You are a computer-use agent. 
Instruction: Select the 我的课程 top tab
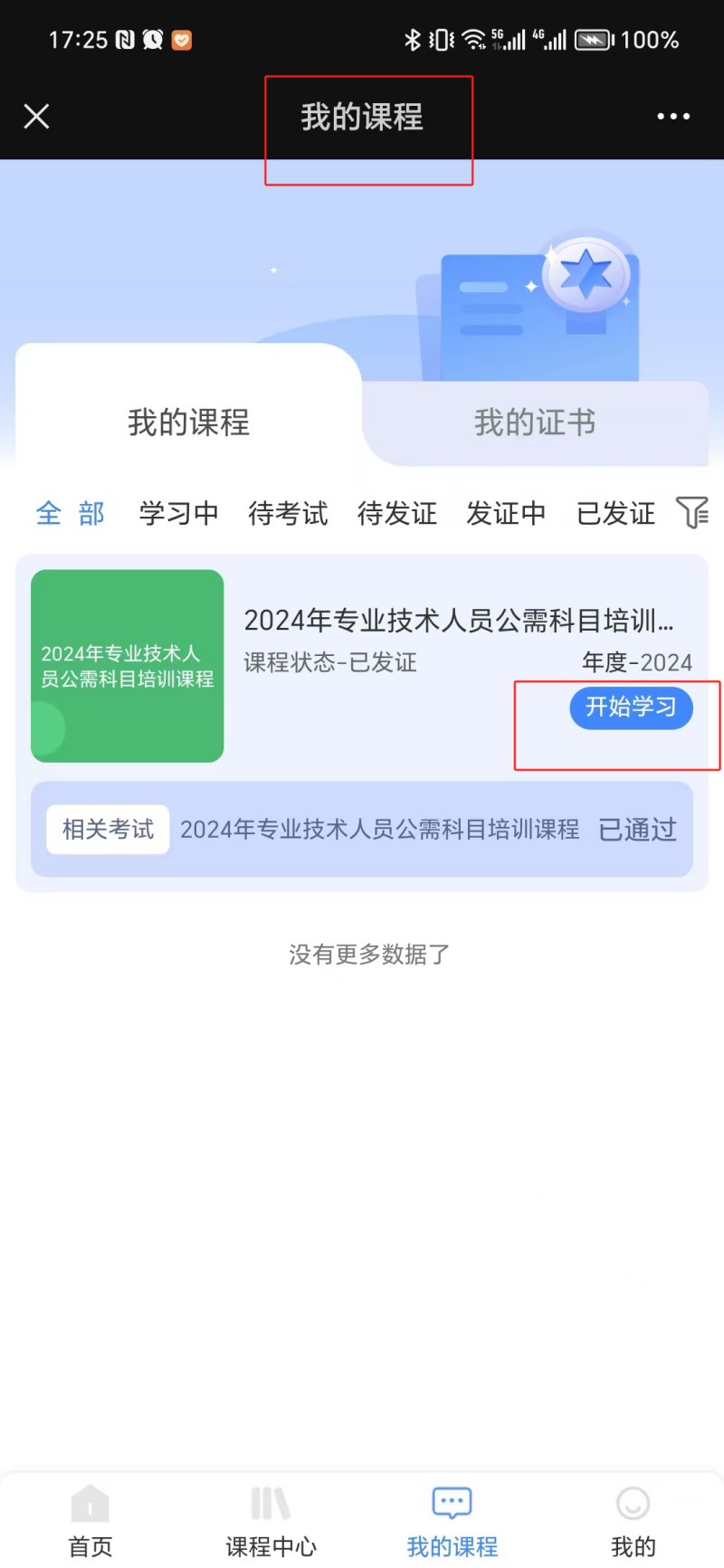point(188,423)
